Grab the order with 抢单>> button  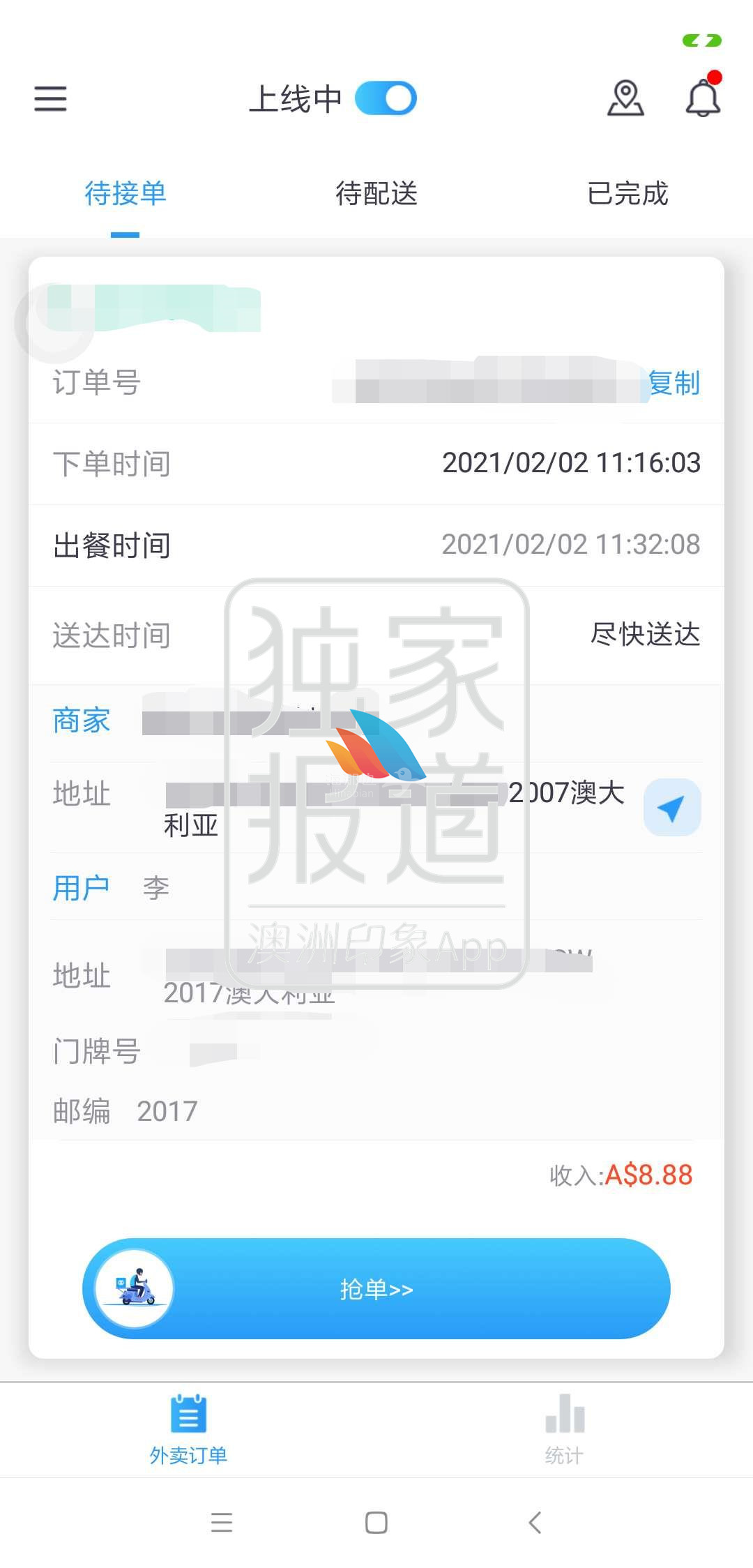coord(376,1289)
